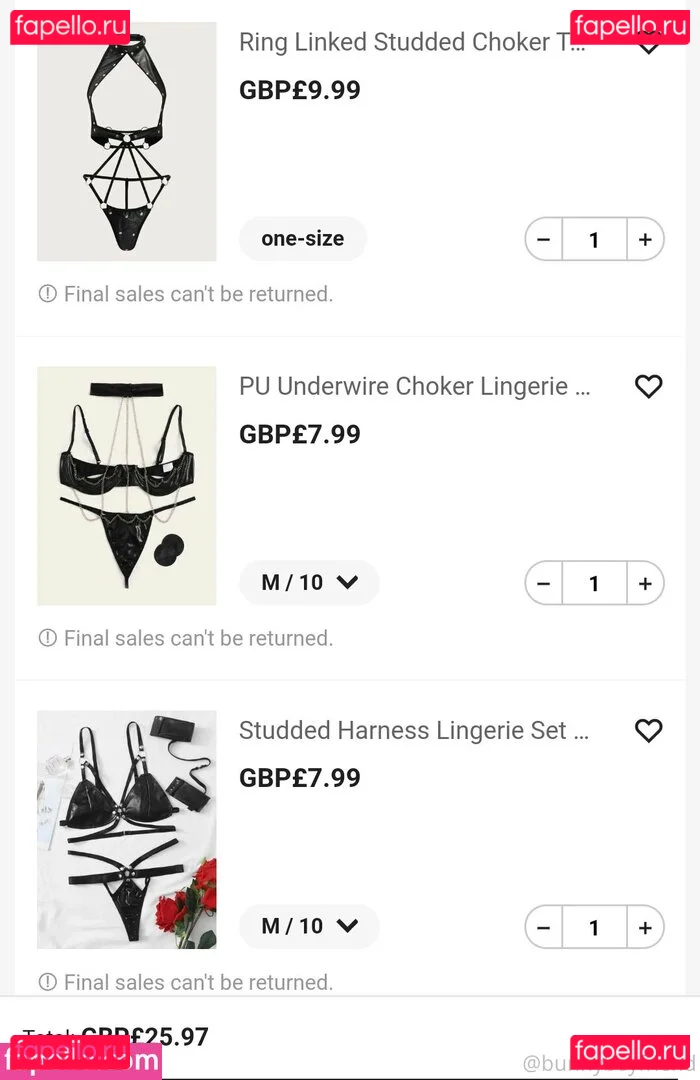
Task: Decrease quantity of Ring Linked Studded Choker item
Action: (x=544, y=240)
